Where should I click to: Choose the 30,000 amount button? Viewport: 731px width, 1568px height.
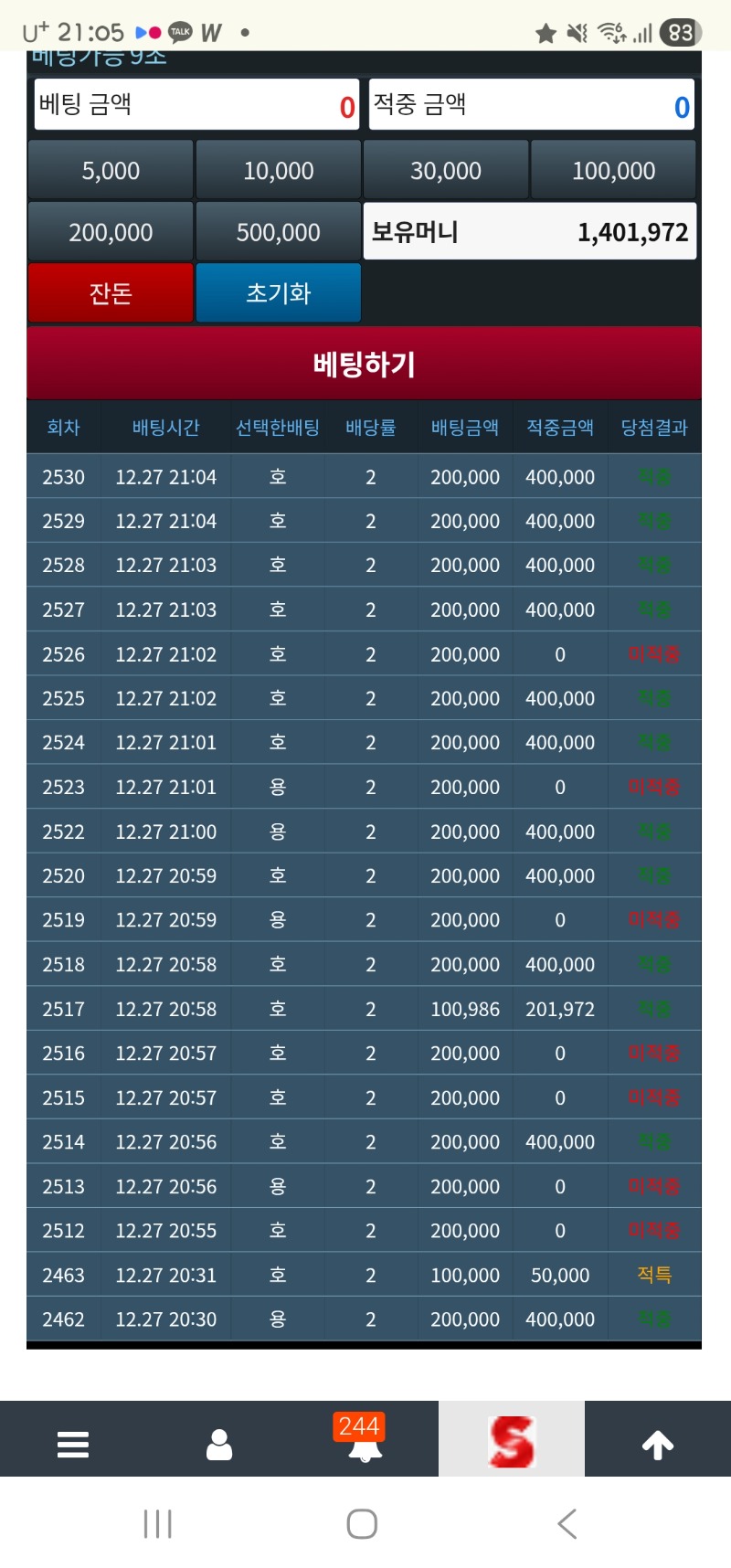pyautogui.click(x=446, y=171)
